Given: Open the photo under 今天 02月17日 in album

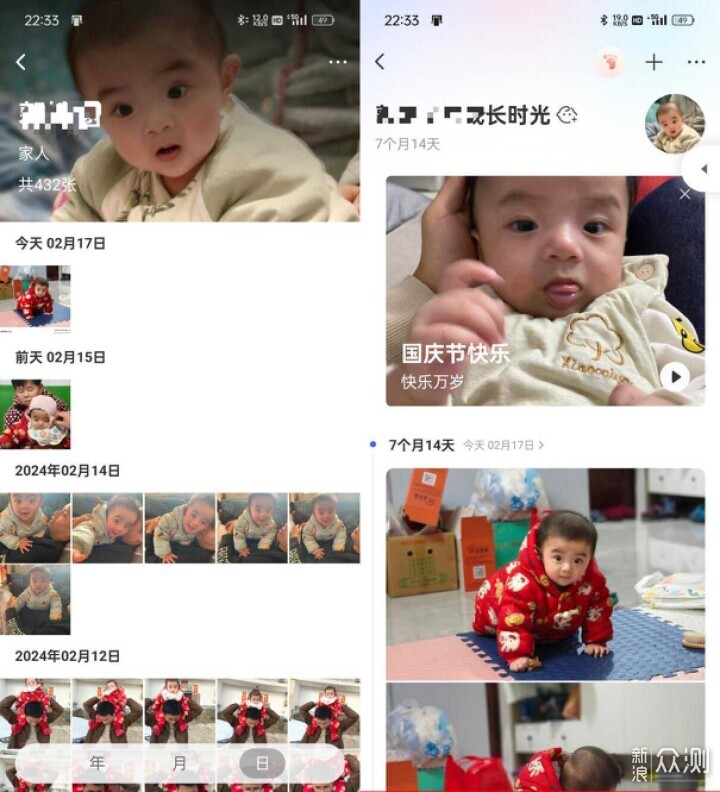Looking at the screenshot, I should 36,298.
